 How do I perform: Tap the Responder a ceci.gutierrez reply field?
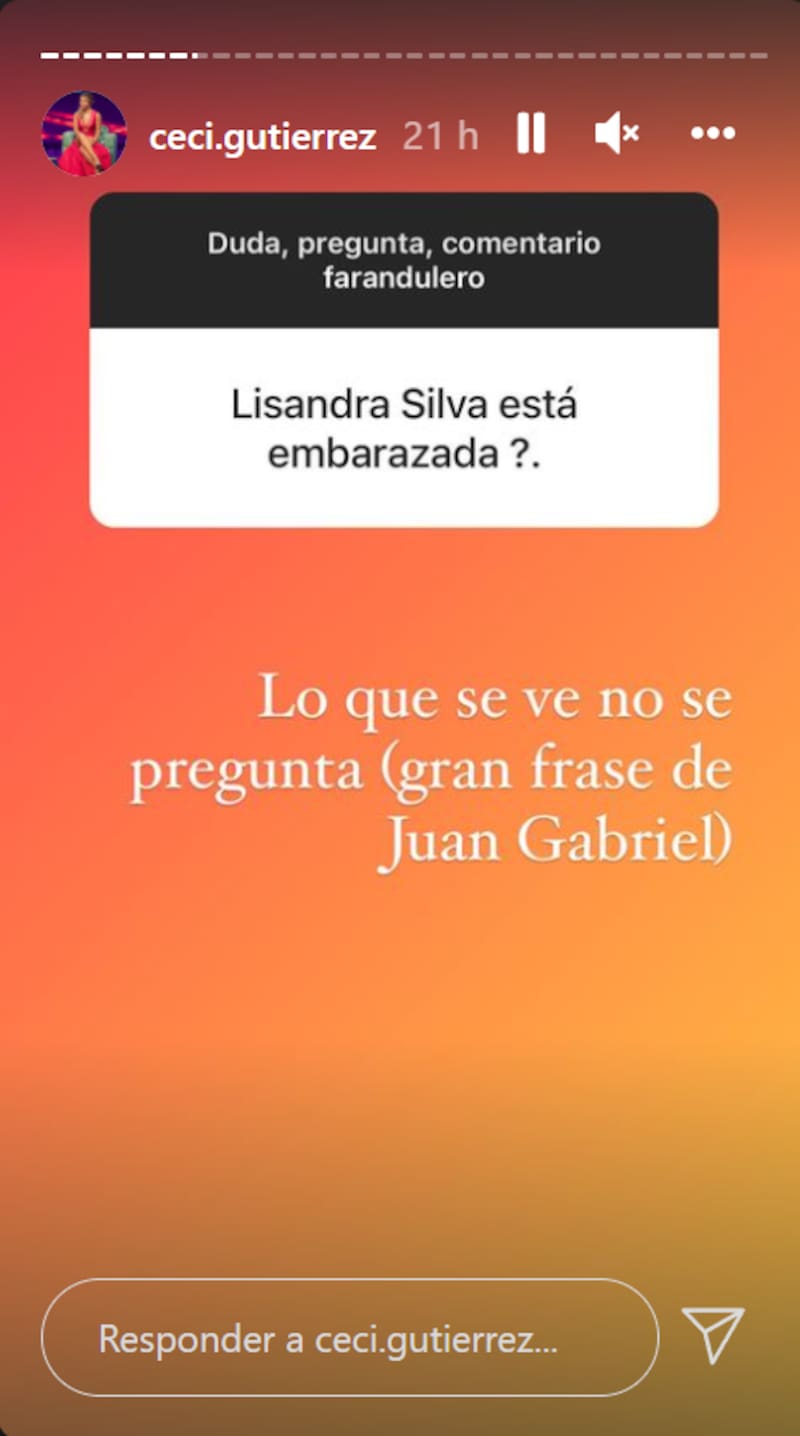tap(350, 1338)
